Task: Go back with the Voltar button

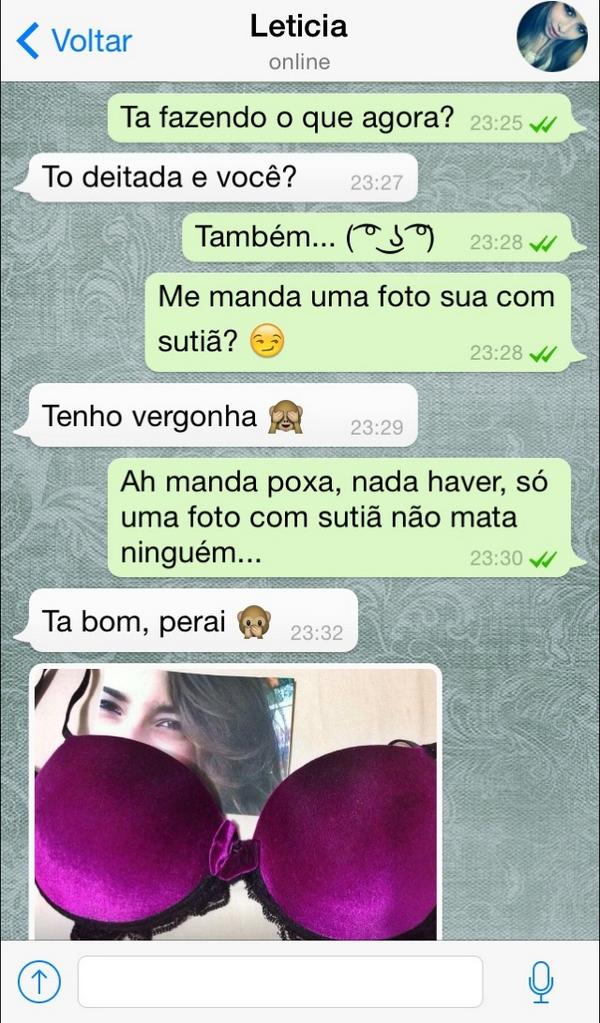Action: click(x=75, y=41)
